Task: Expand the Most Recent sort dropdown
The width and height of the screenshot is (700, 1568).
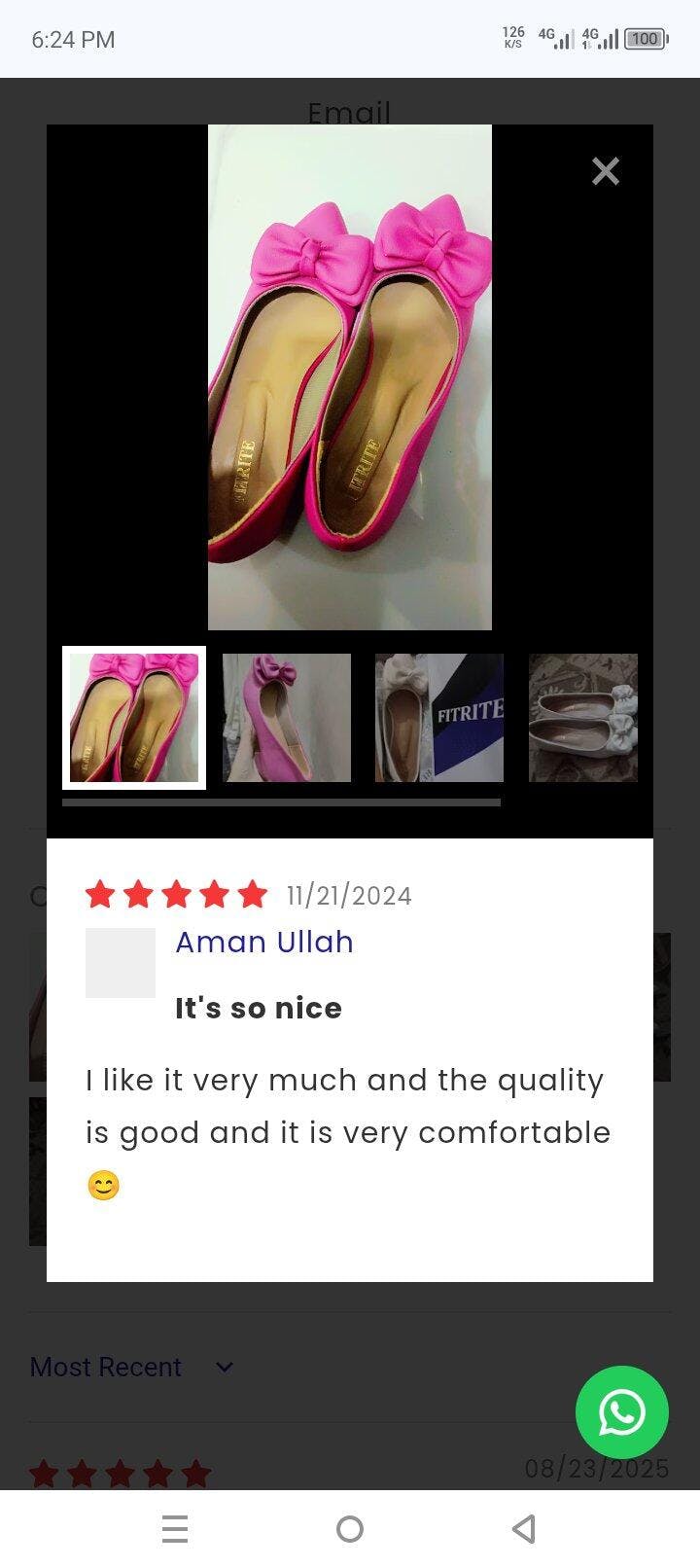Action: [x=132, y=1367]
